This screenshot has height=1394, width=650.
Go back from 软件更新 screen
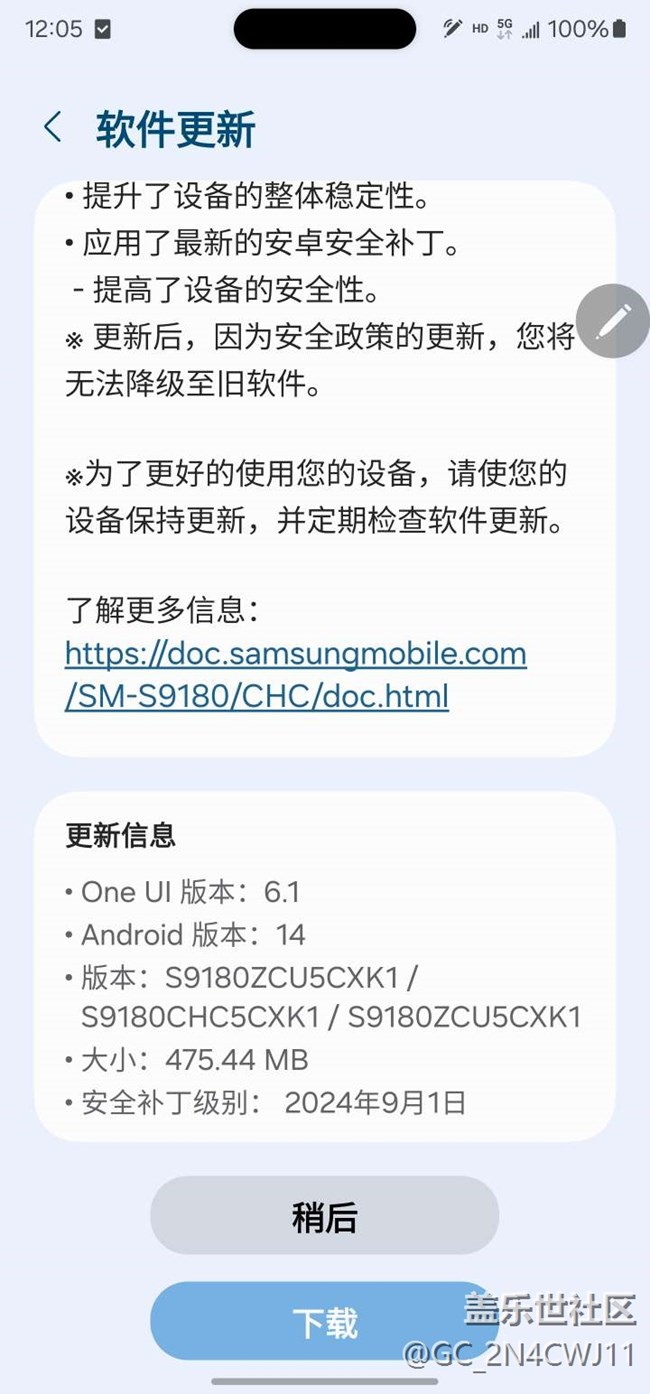coord(53,128)
